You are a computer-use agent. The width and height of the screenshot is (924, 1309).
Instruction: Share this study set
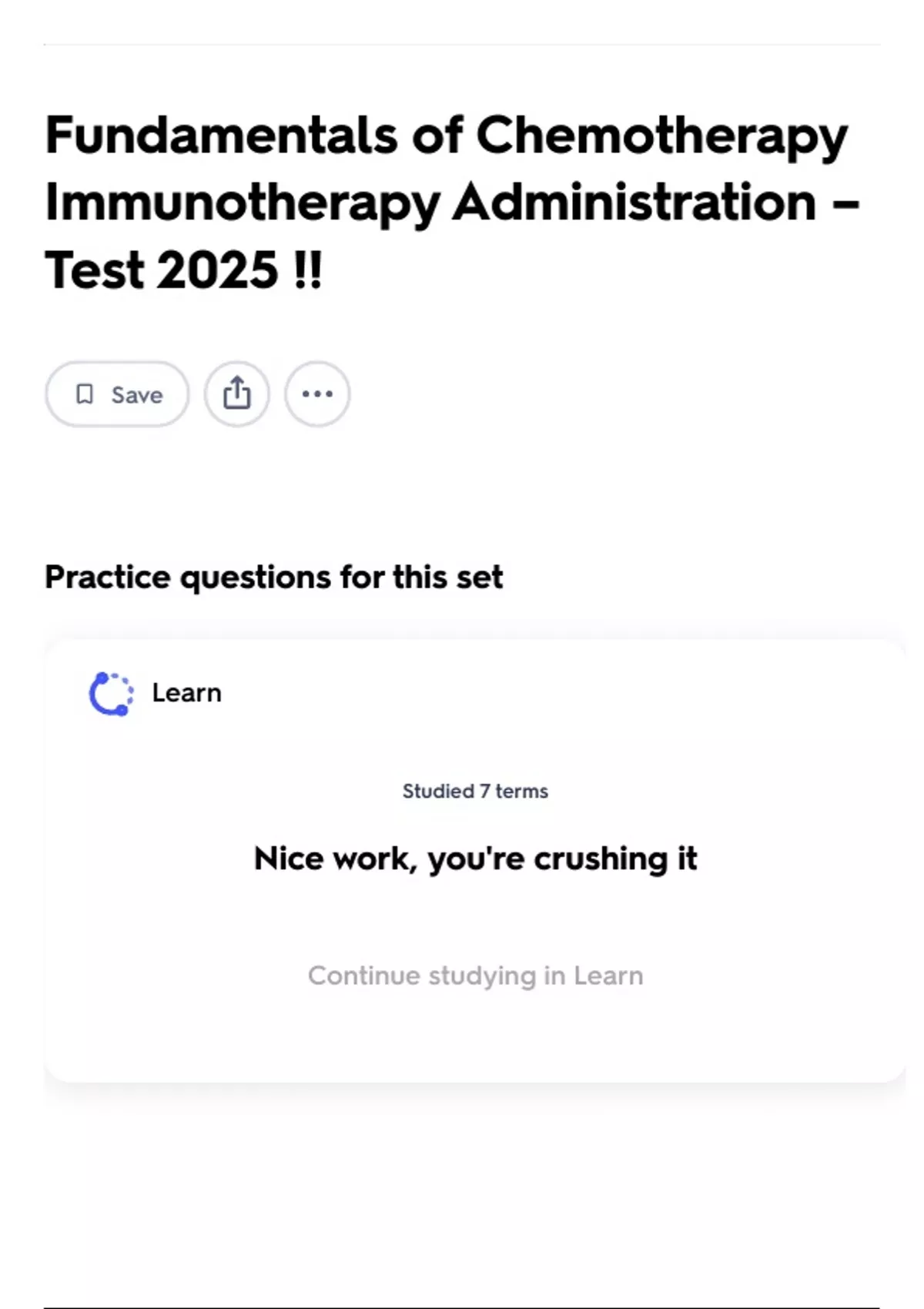[x=237, y=394]
